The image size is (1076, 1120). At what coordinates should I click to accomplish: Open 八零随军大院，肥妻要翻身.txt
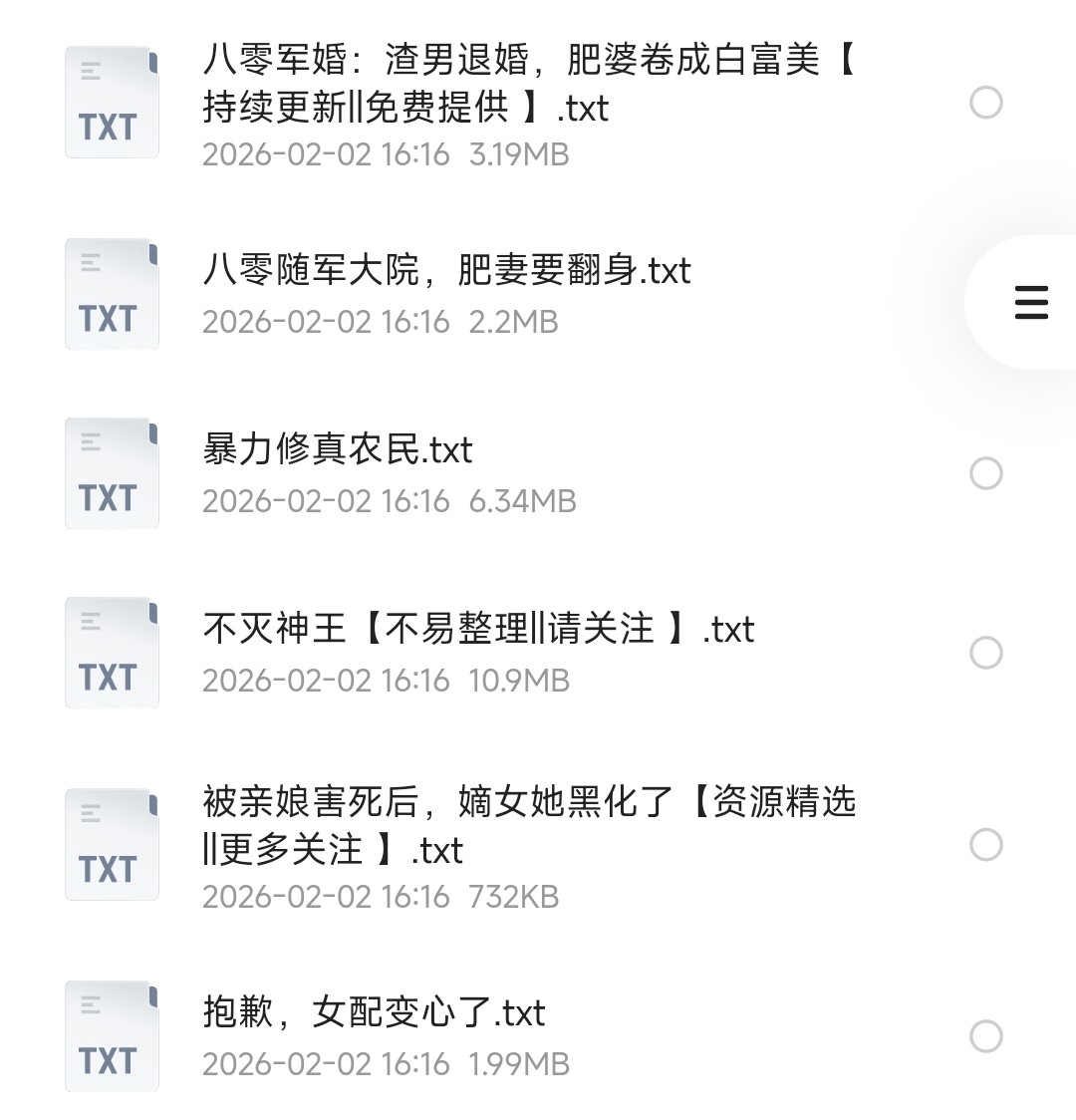(x=446, y=271)
